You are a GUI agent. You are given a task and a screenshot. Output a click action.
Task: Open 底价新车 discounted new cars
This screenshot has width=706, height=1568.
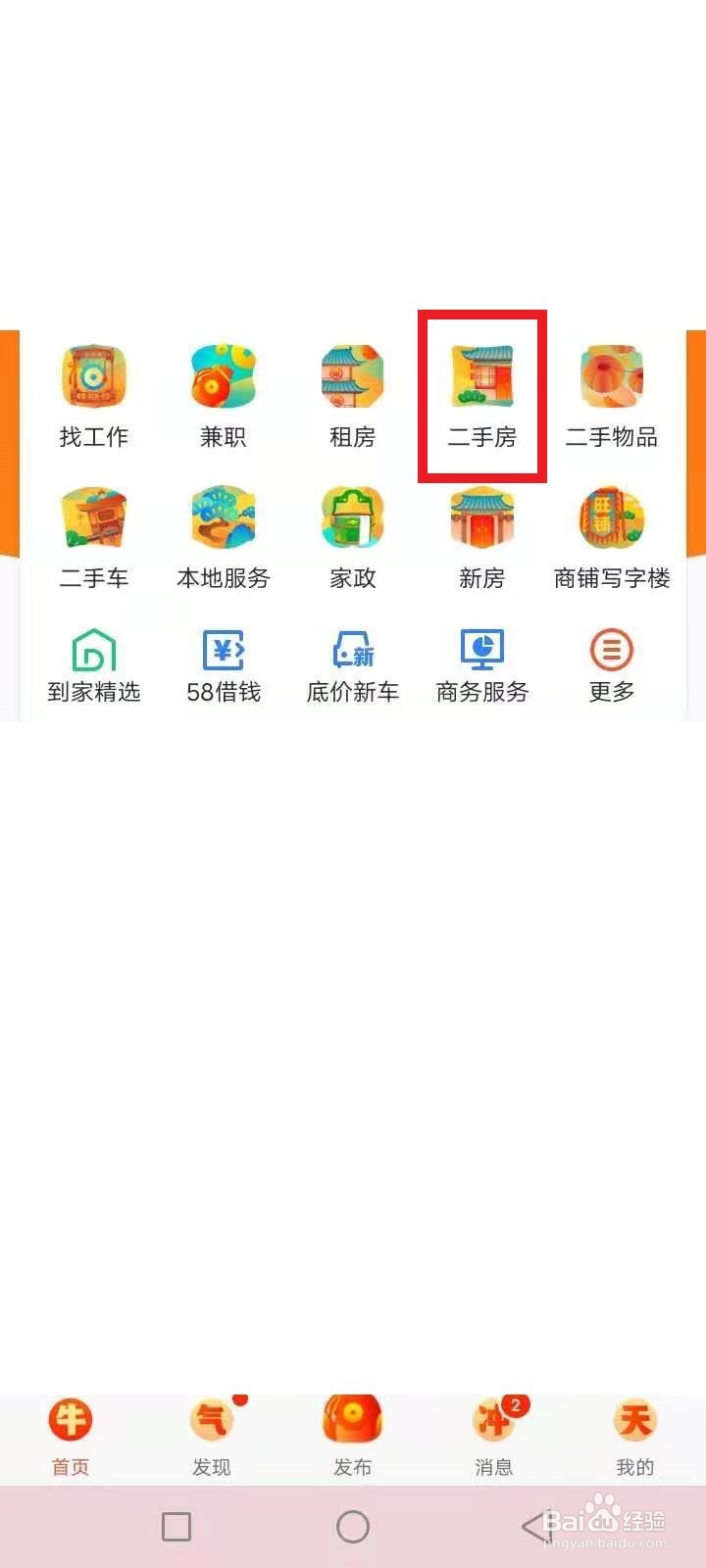point(352,664)
